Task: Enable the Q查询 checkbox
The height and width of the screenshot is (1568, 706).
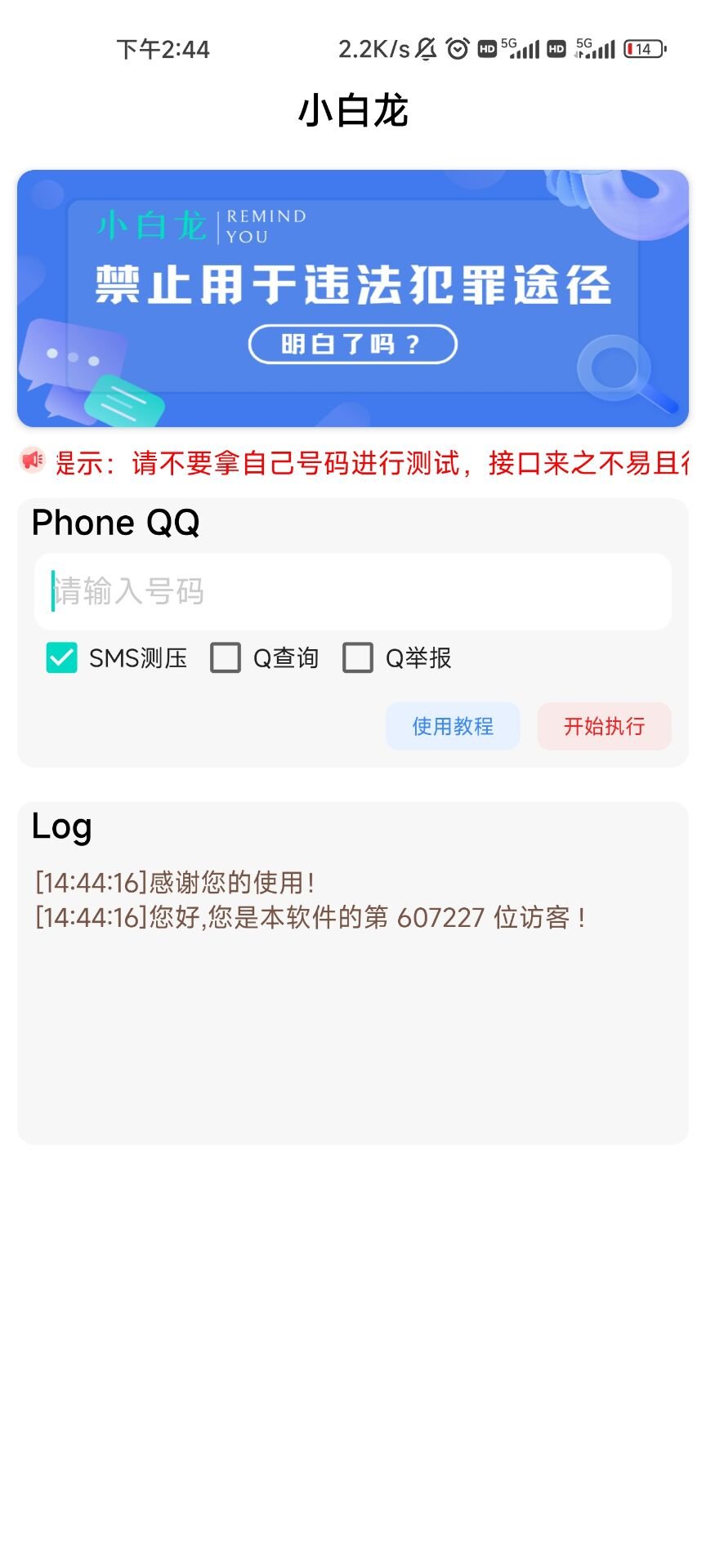Action: [226, 657]
